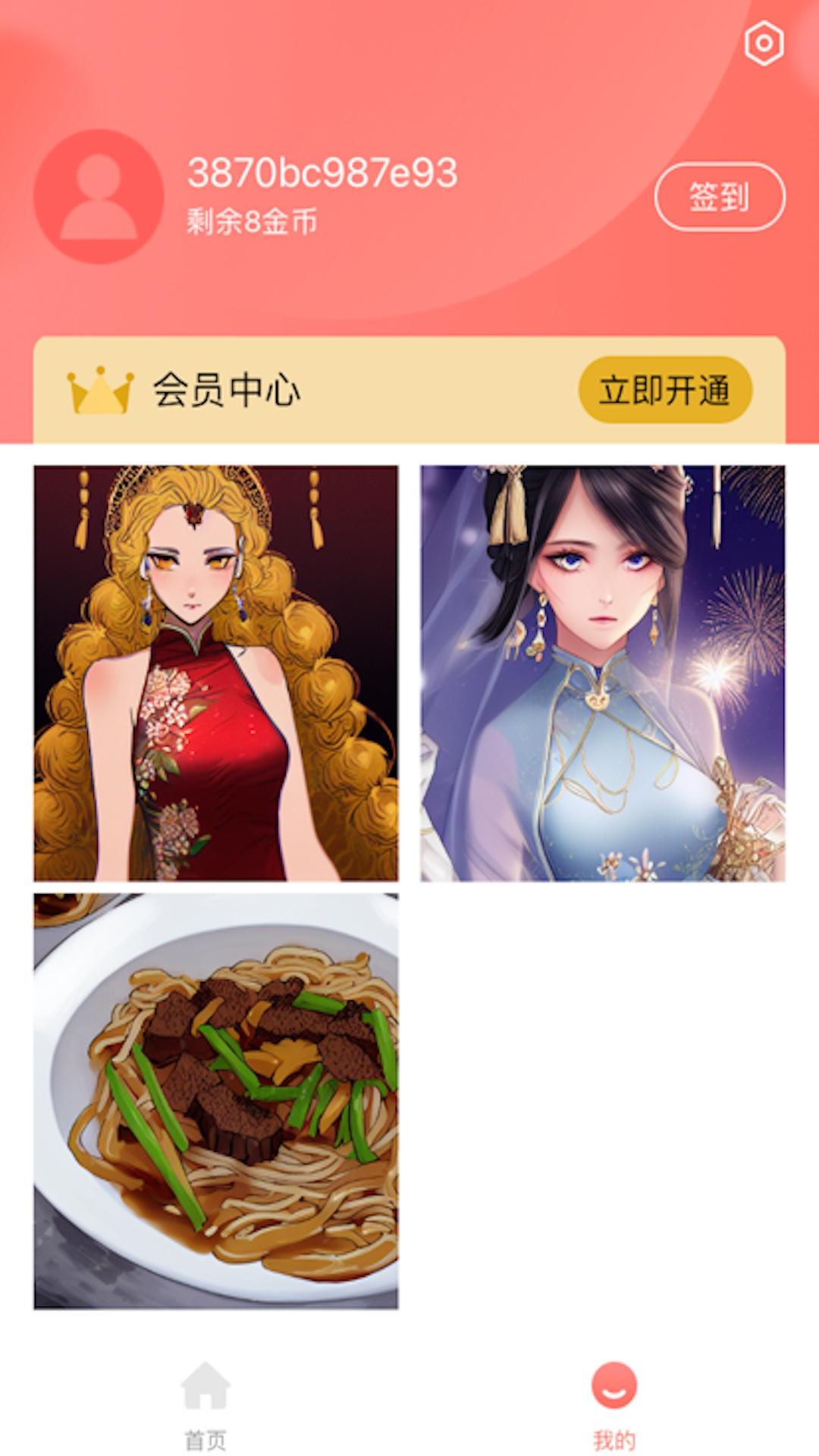Open the 会员中心 membership card
The width and height of the screenshot is (819, 1456).
tap(303, 390)
